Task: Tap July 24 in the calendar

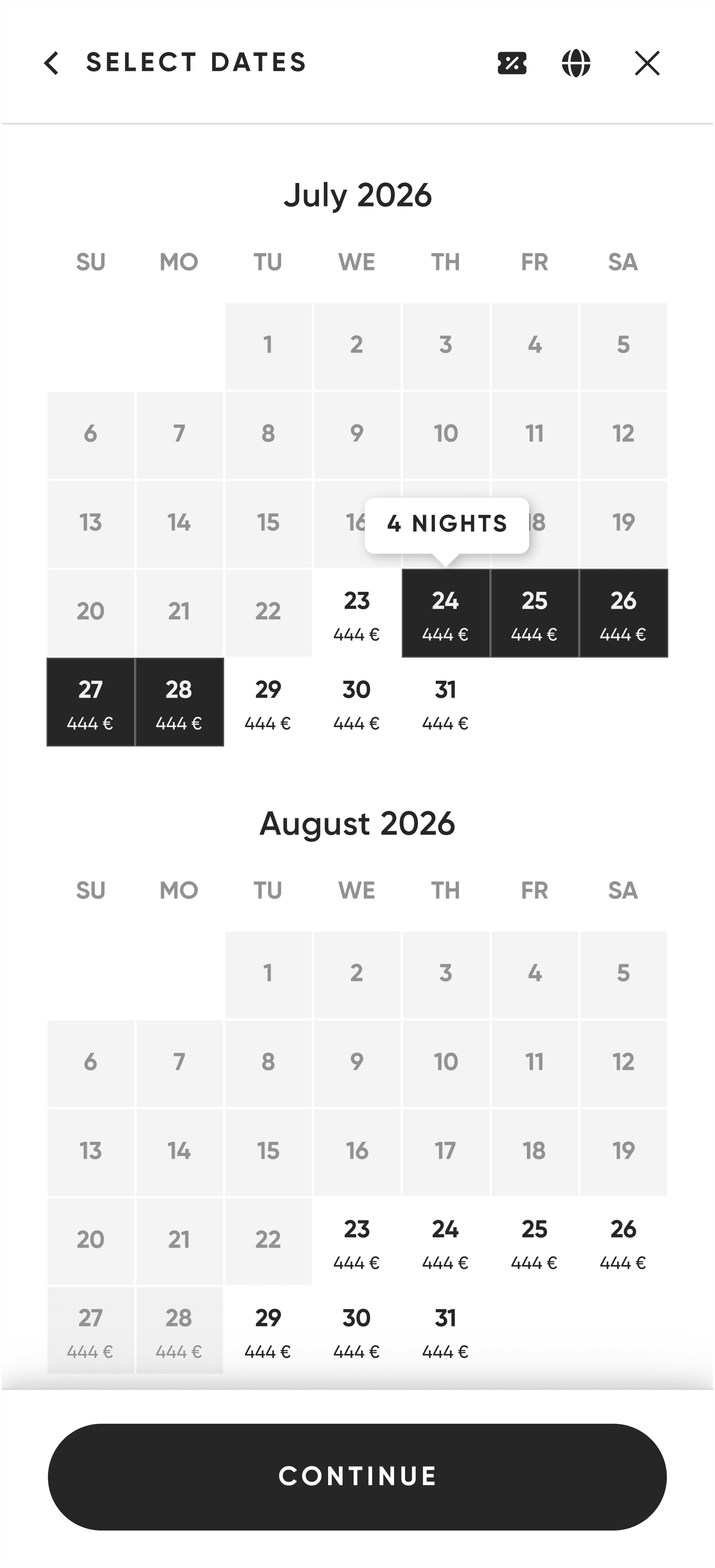Action: (446, 613)
